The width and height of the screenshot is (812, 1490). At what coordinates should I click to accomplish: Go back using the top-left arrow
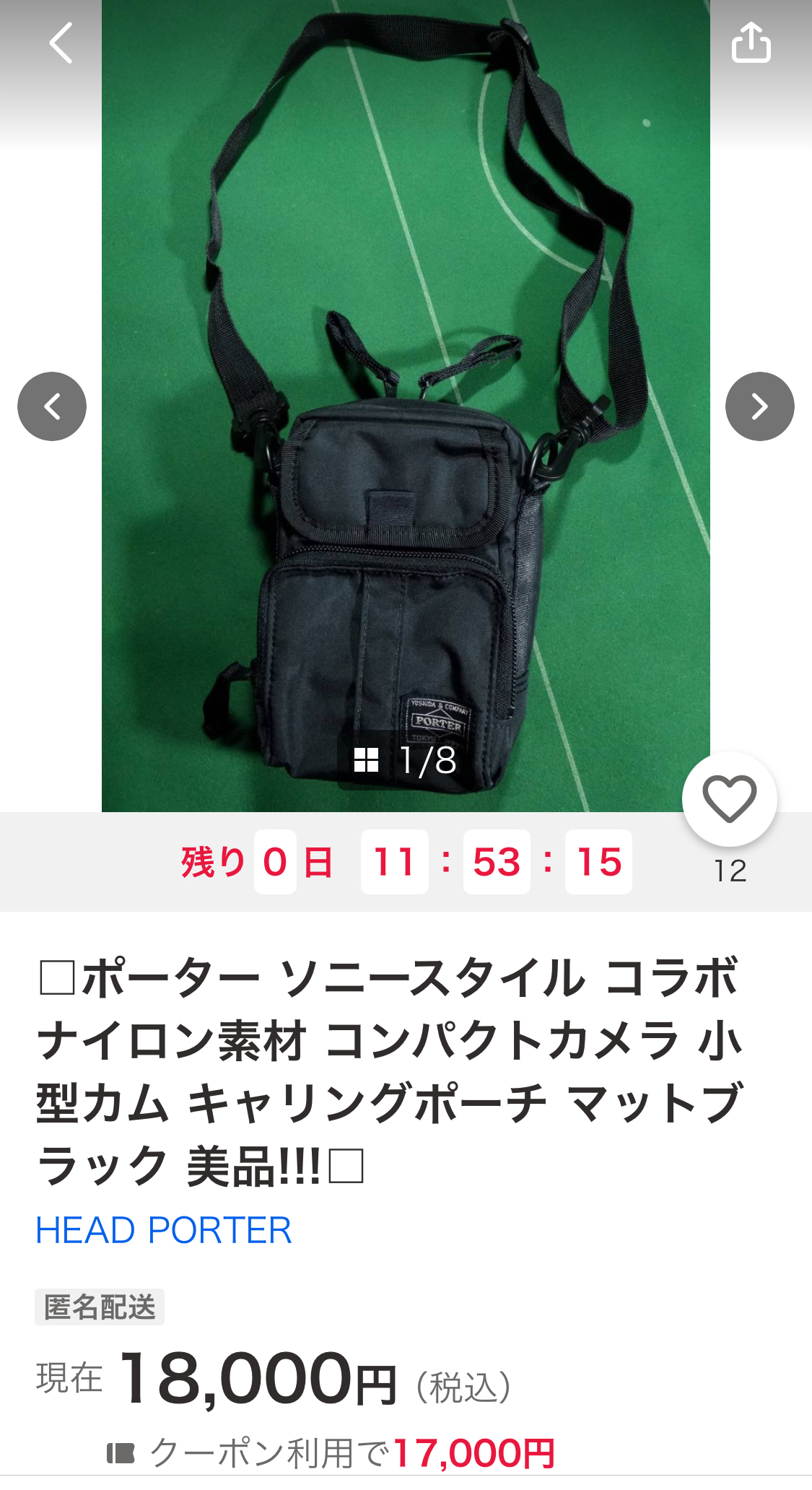coord(61,43)
